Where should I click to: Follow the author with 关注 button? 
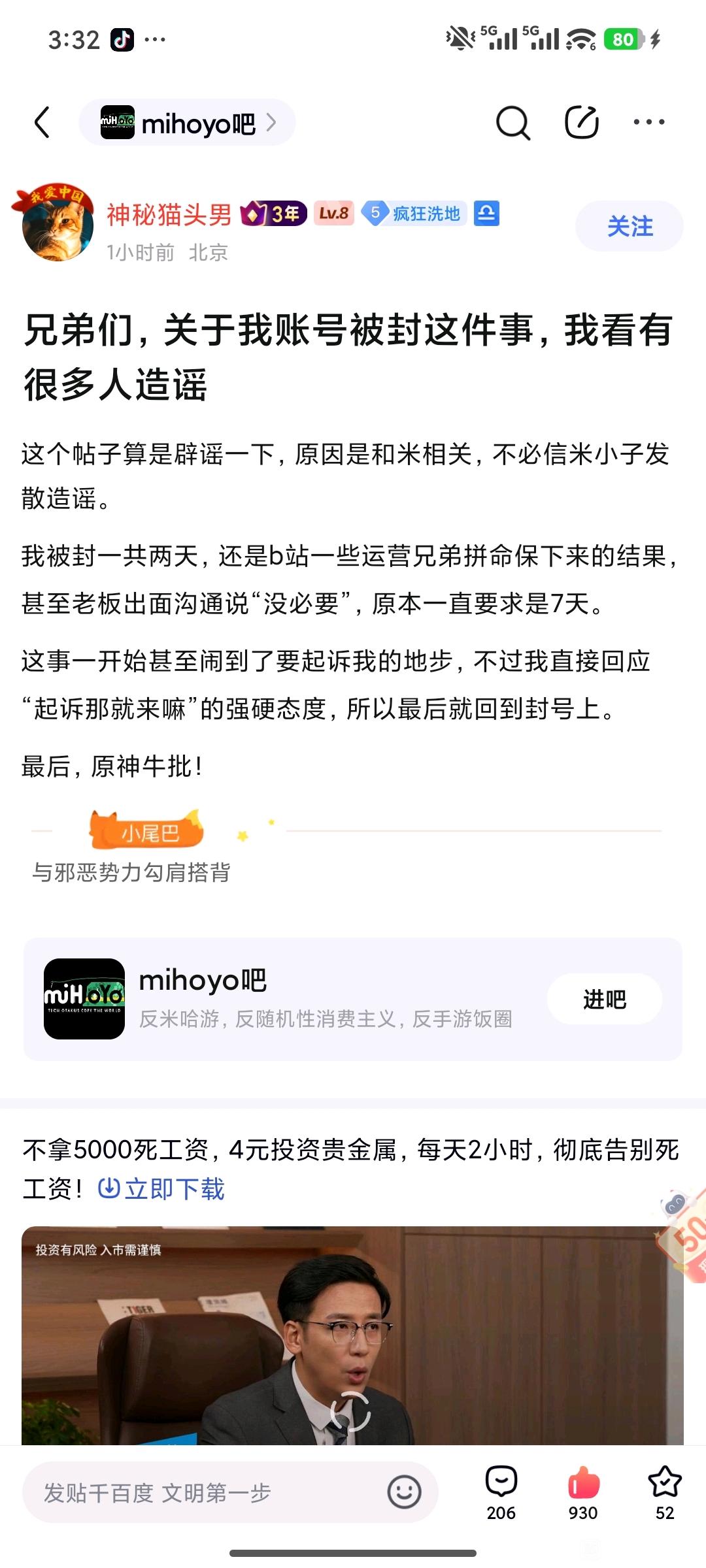630,226
